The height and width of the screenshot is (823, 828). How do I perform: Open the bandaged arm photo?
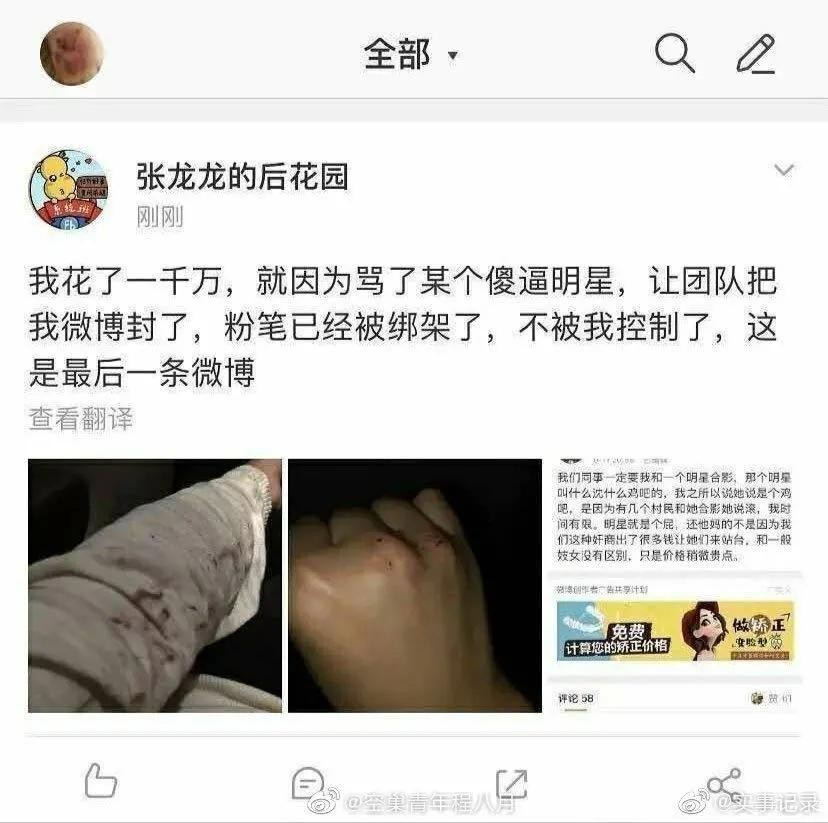pos(155,585)
